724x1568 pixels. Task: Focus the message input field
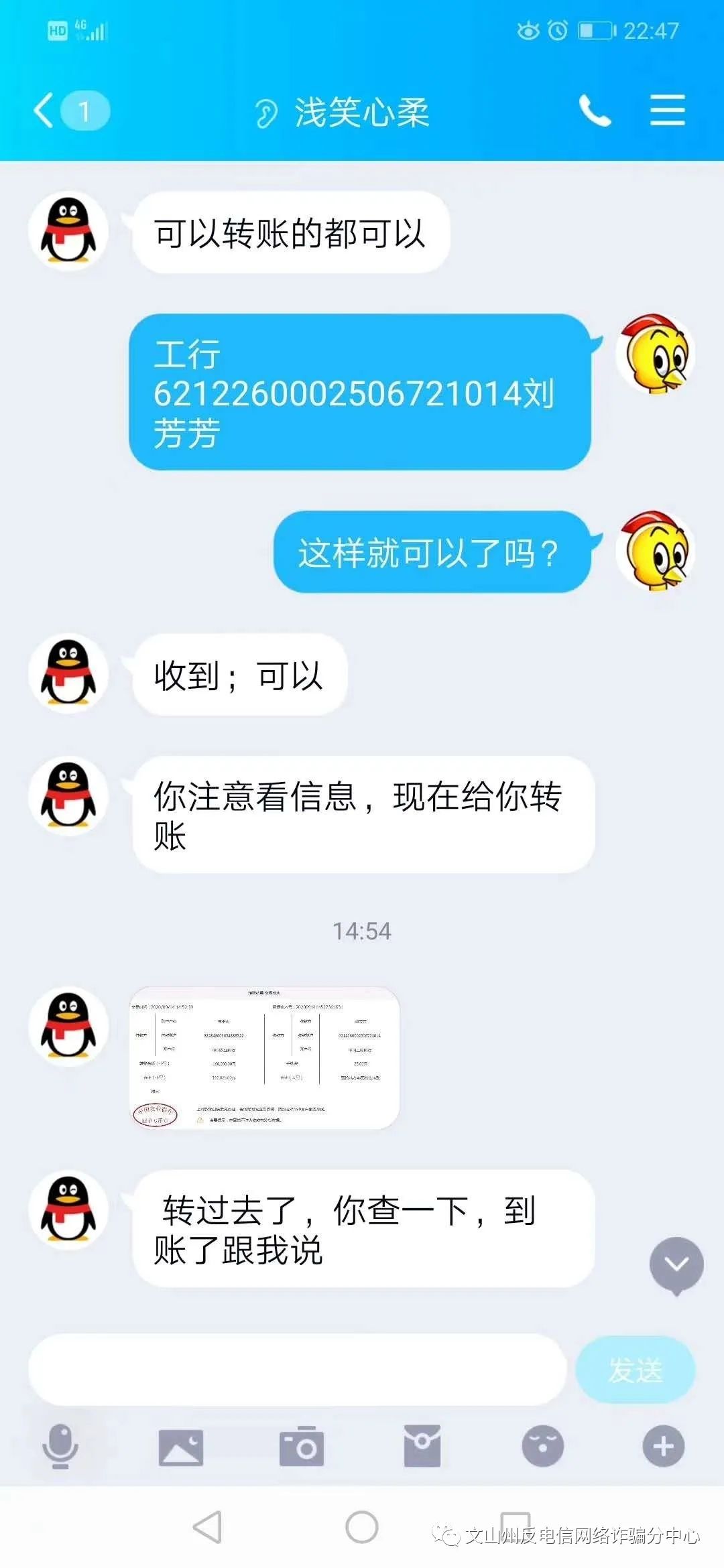pos(298,1370)
